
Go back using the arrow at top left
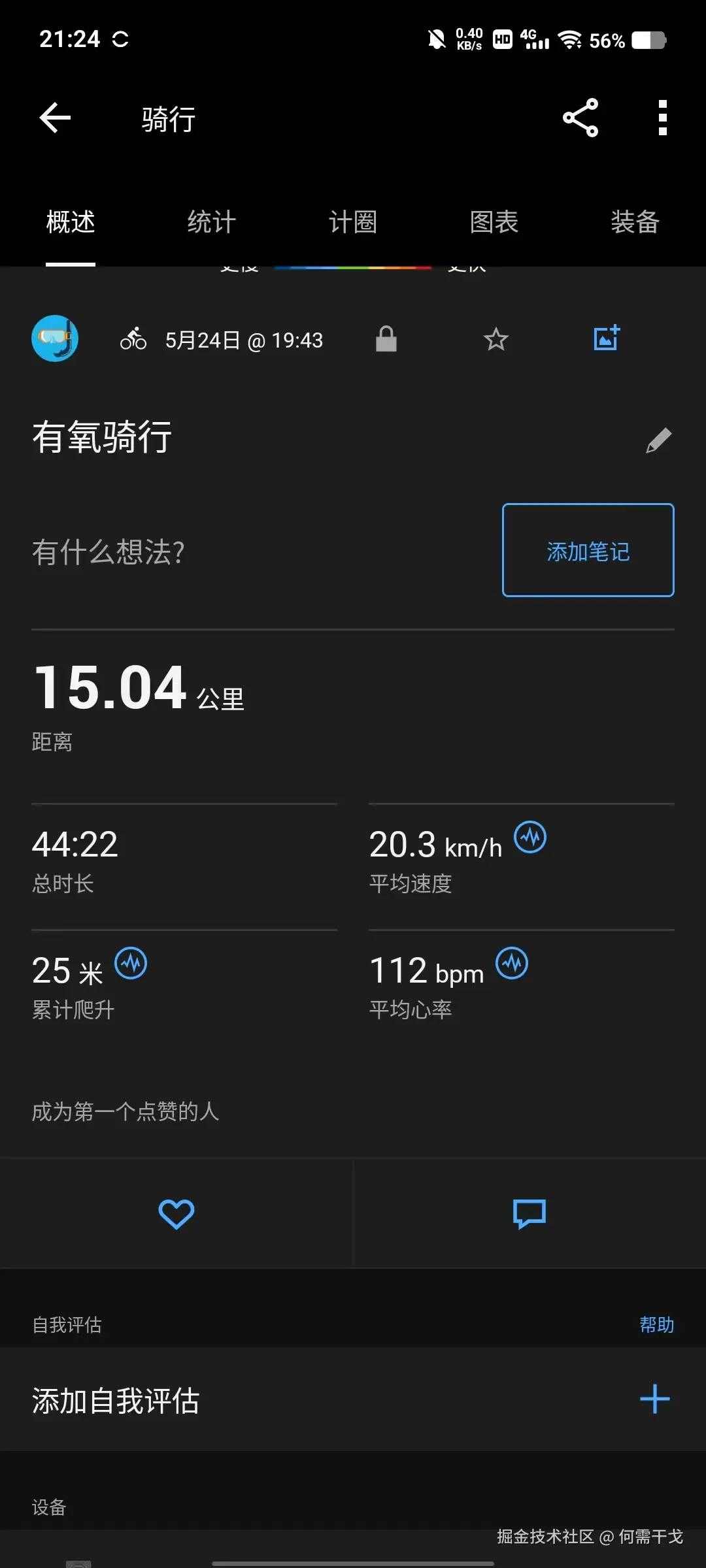click(x=55, y=118)
